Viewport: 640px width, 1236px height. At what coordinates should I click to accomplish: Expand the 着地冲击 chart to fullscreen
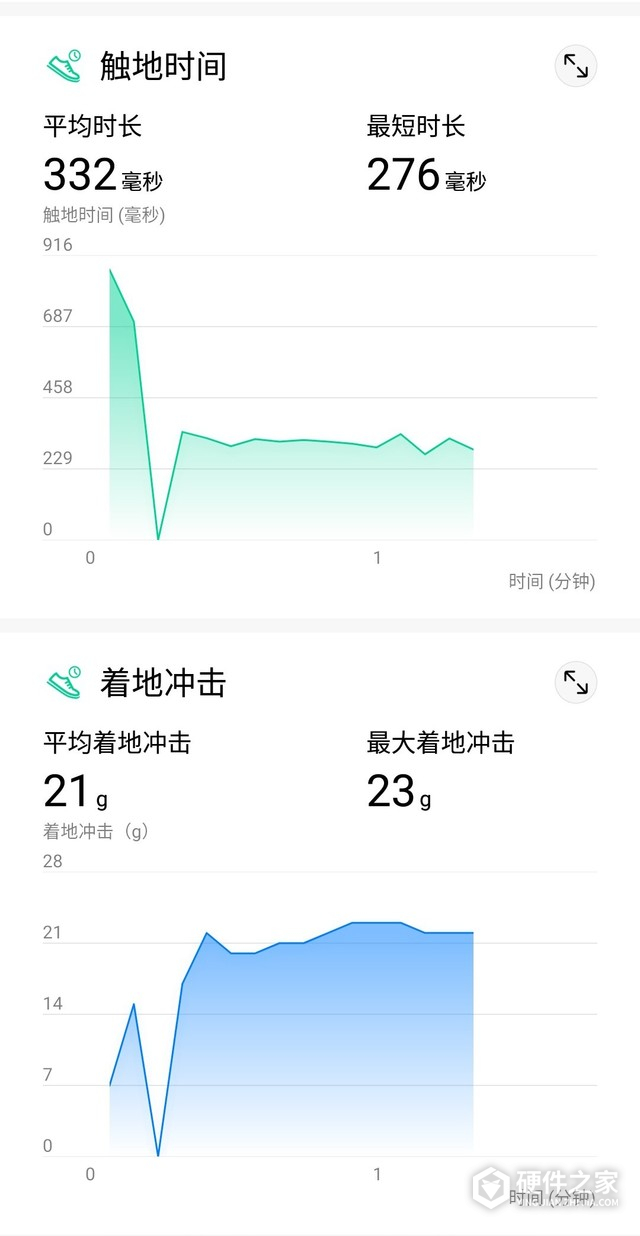pos(576,683)
